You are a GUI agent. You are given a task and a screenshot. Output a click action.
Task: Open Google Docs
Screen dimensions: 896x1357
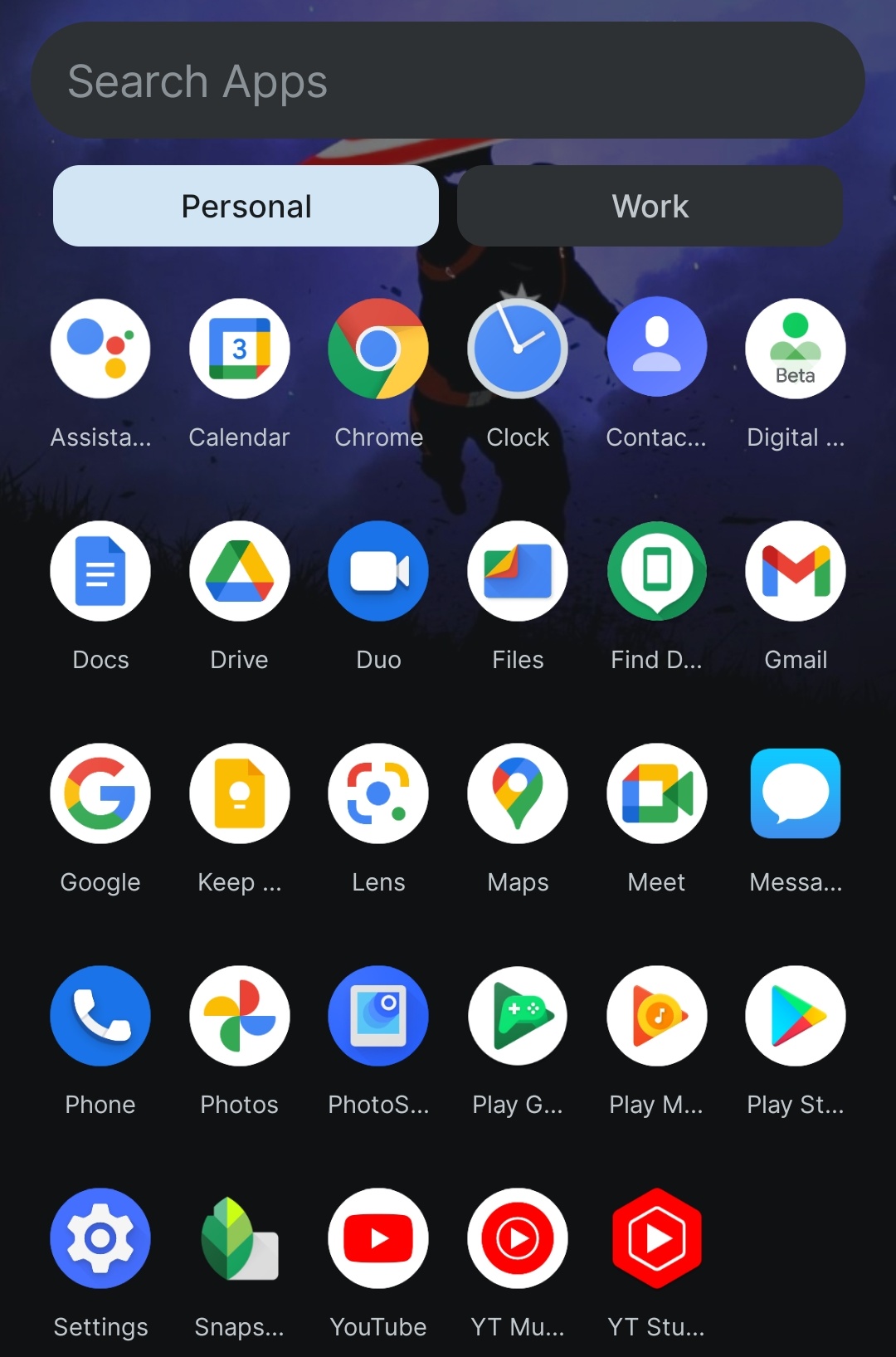click(100, 571)
